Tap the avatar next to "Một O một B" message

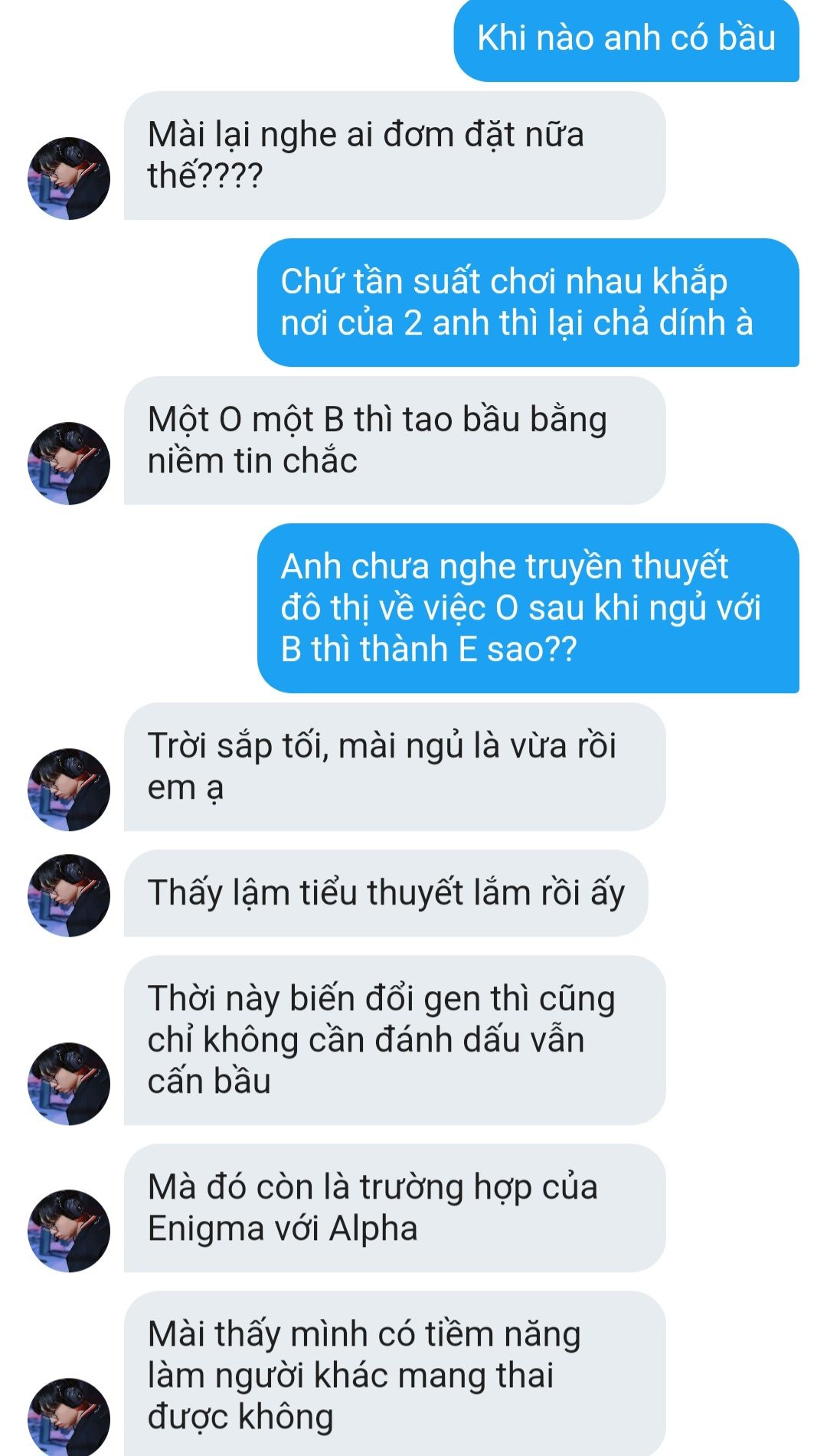coord(69,463)
